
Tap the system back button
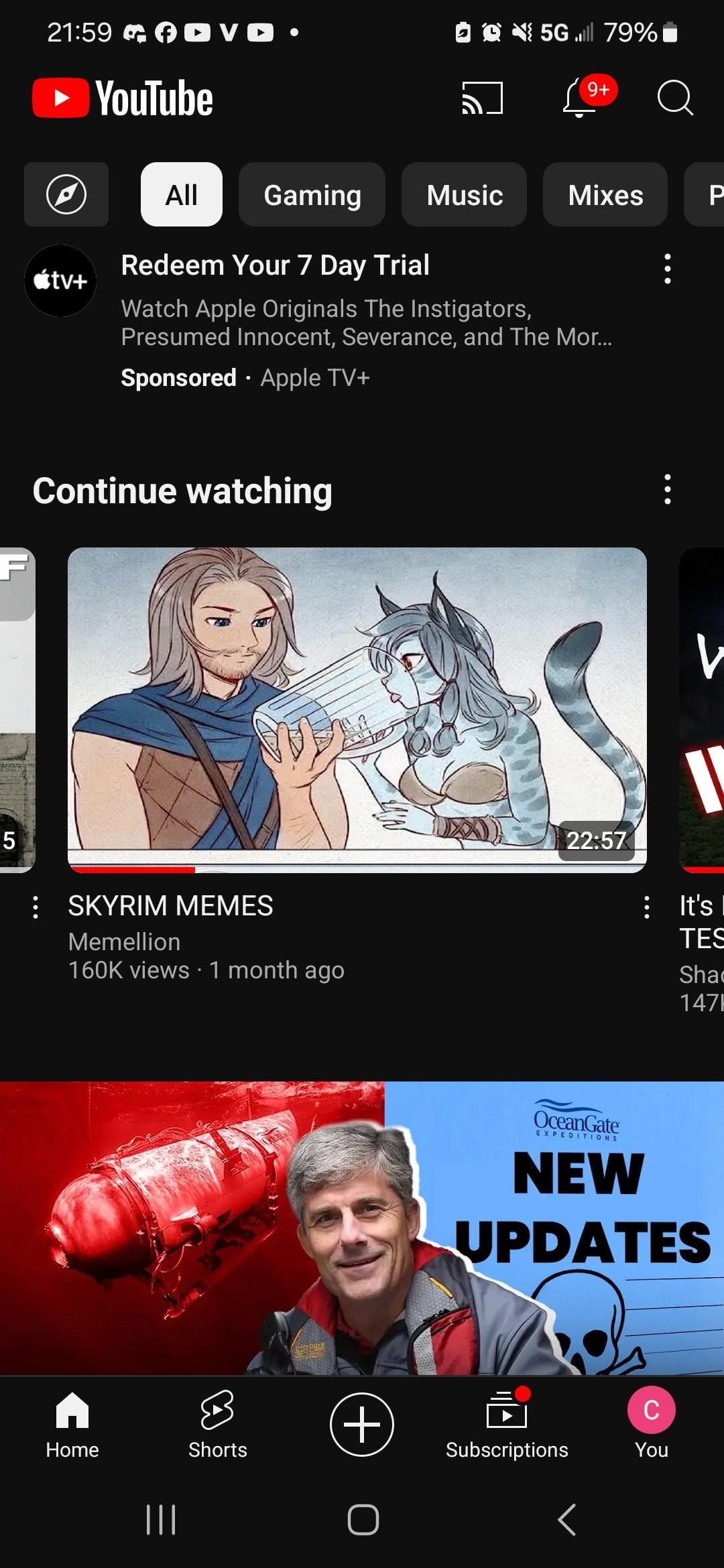tap(566, 1519)
